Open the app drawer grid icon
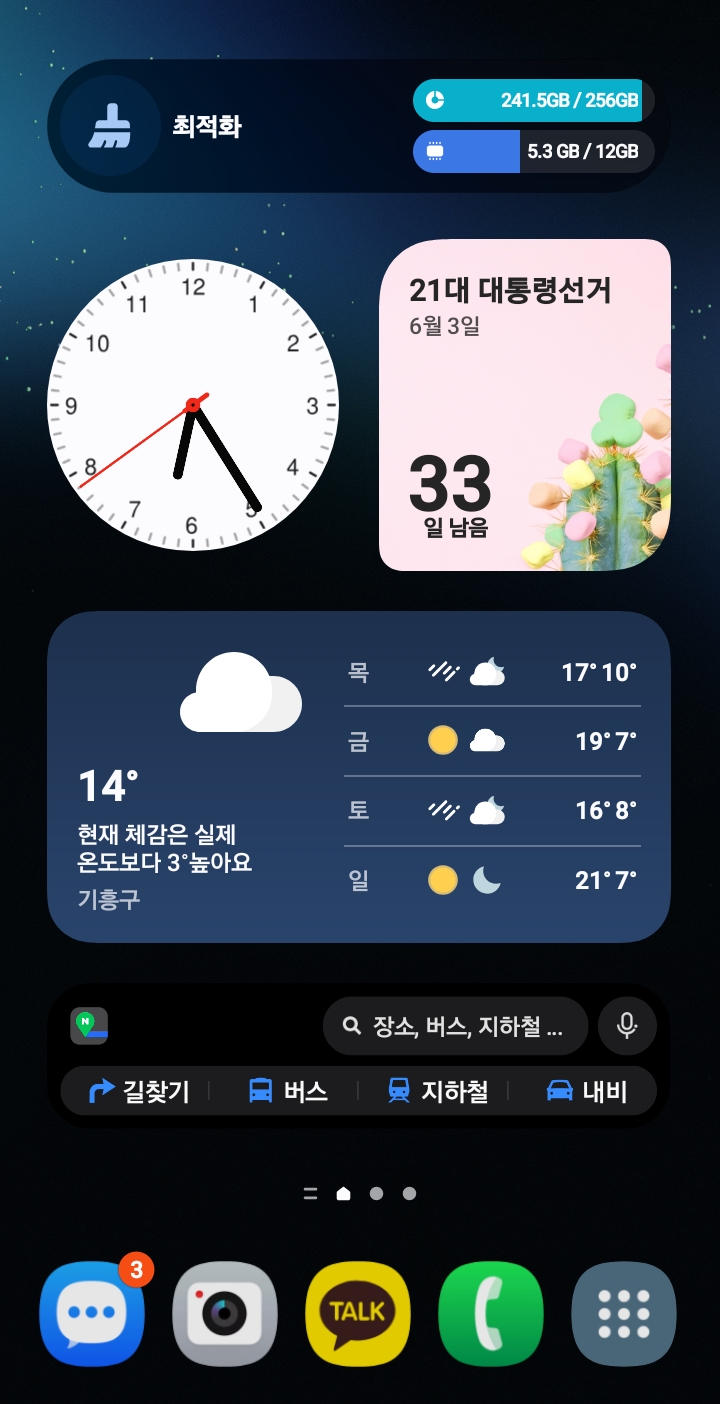Screen dimensions: 720x1404 (623, 1313)
